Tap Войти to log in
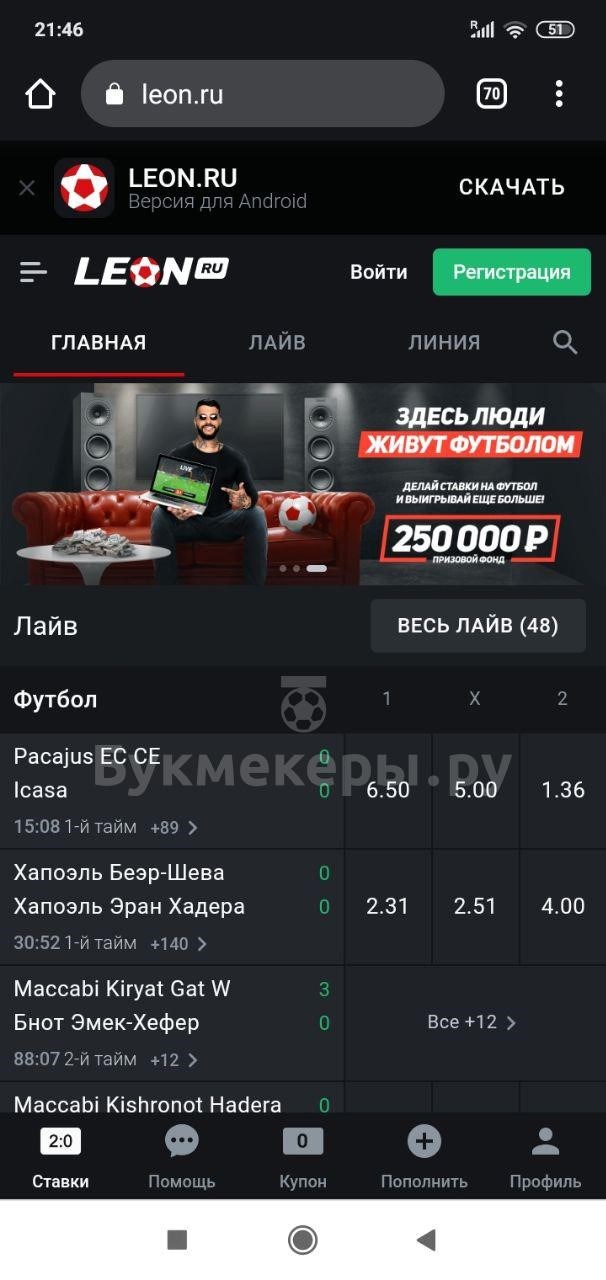 click(x=378, y=272)
